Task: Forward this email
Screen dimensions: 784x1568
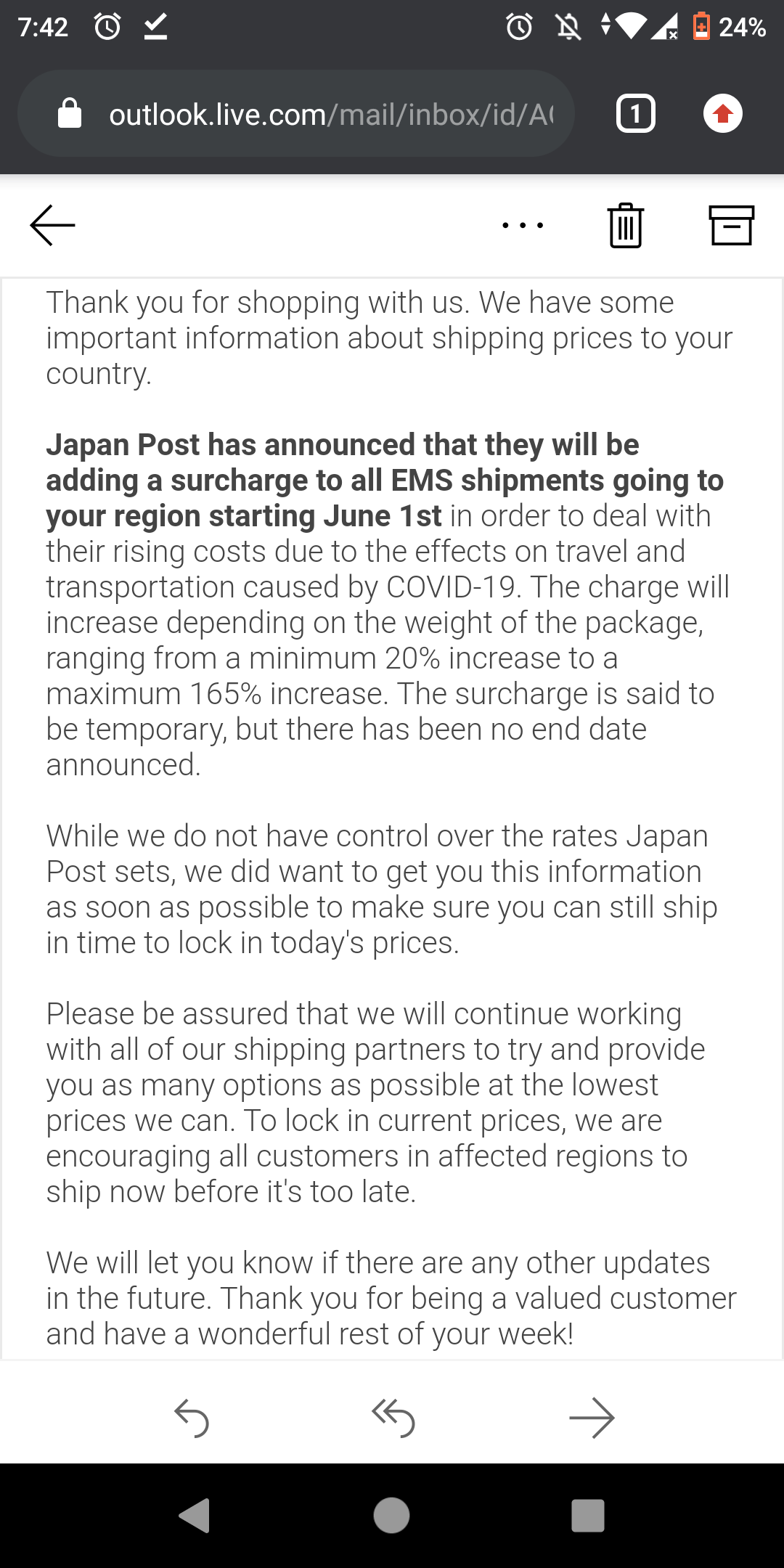Action: 592,1418
